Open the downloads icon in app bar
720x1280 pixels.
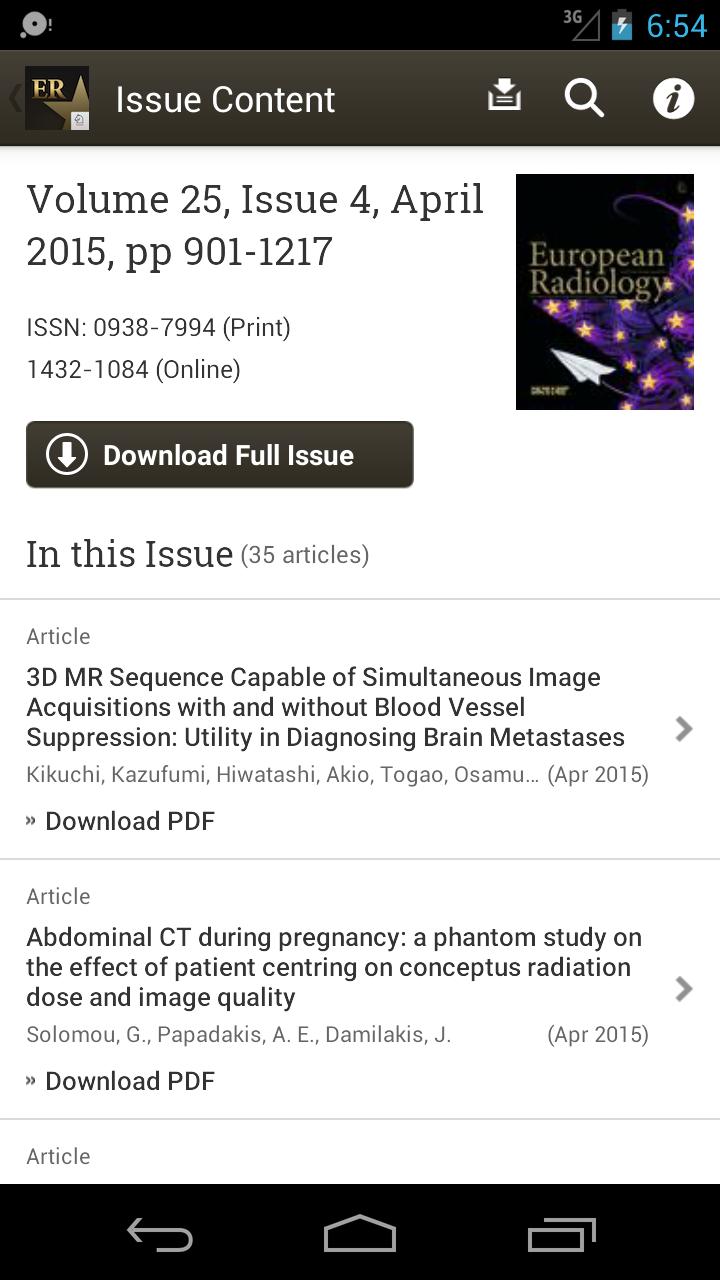[504, 97]
